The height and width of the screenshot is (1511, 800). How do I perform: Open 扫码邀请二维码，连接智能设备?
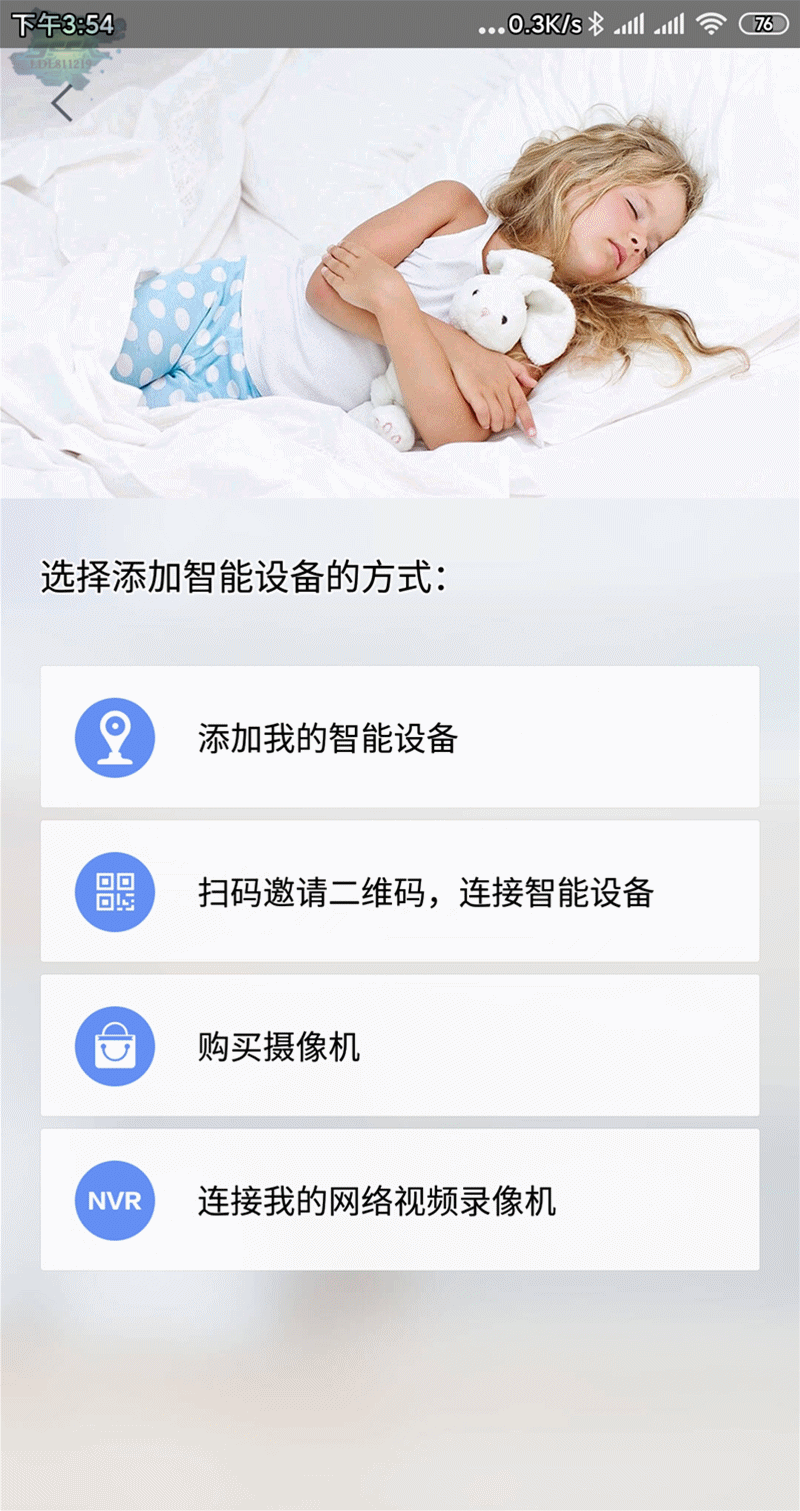click(400, 891)
